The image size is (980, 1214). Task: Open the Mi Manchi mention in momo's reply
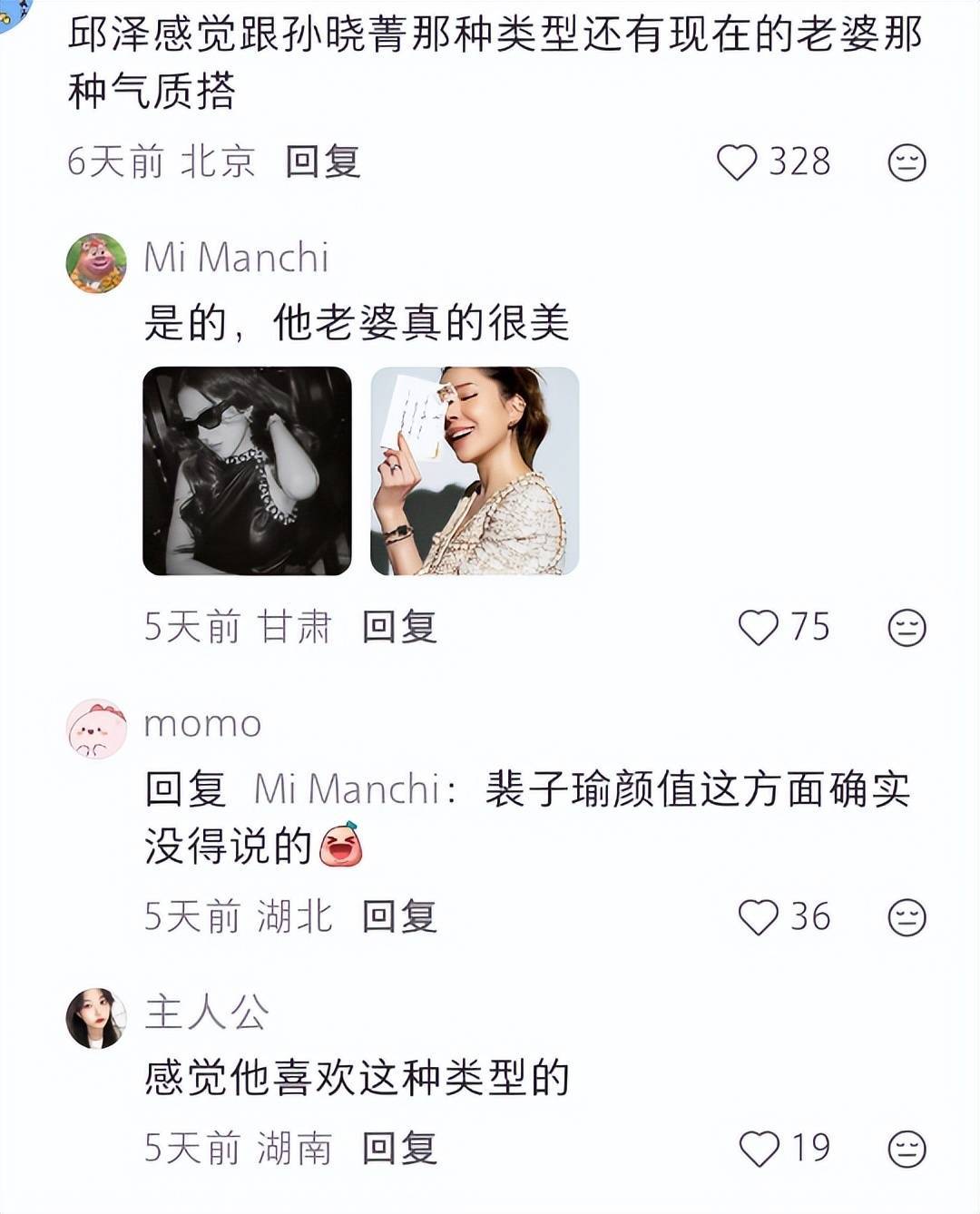coord(348,789)
